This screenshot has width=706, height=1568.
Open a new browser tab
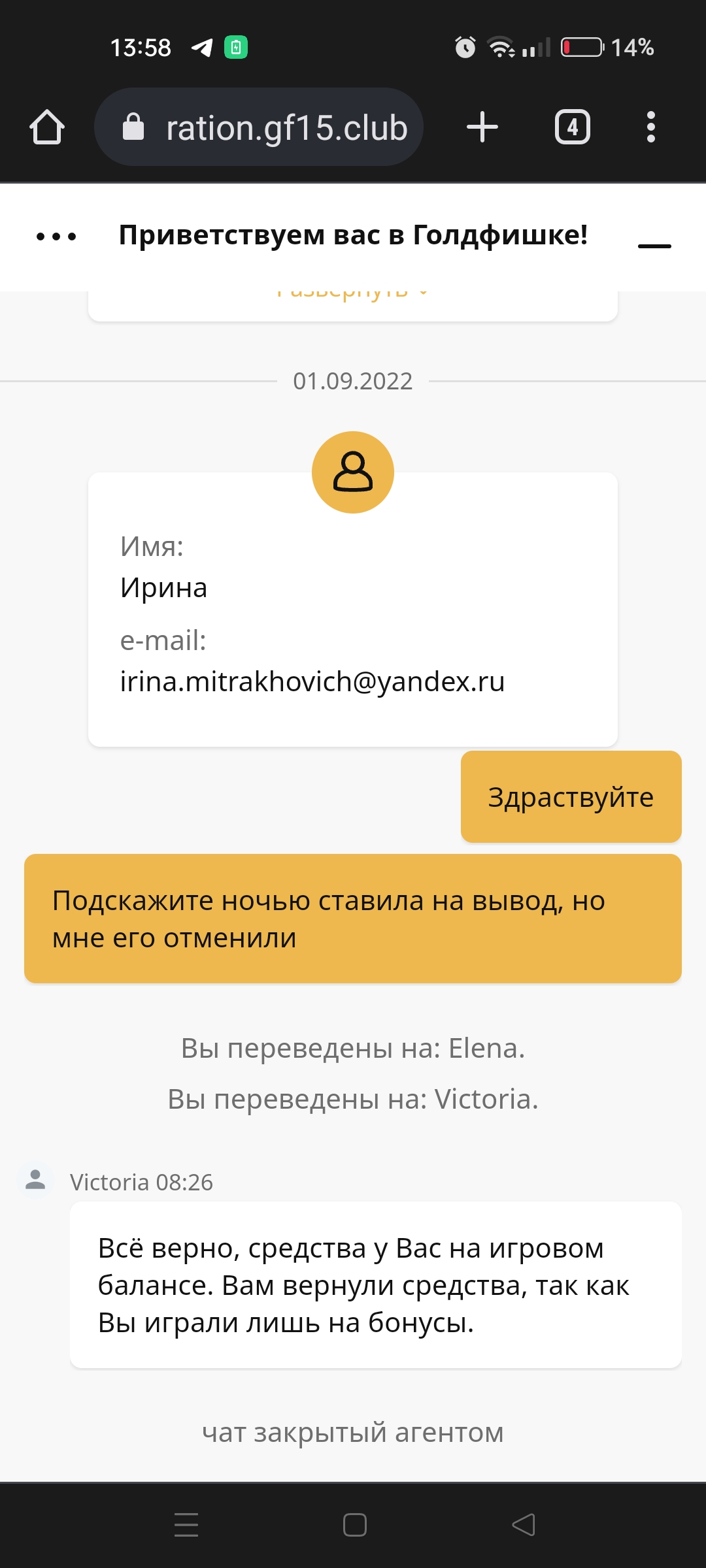[x=482, y=127]
